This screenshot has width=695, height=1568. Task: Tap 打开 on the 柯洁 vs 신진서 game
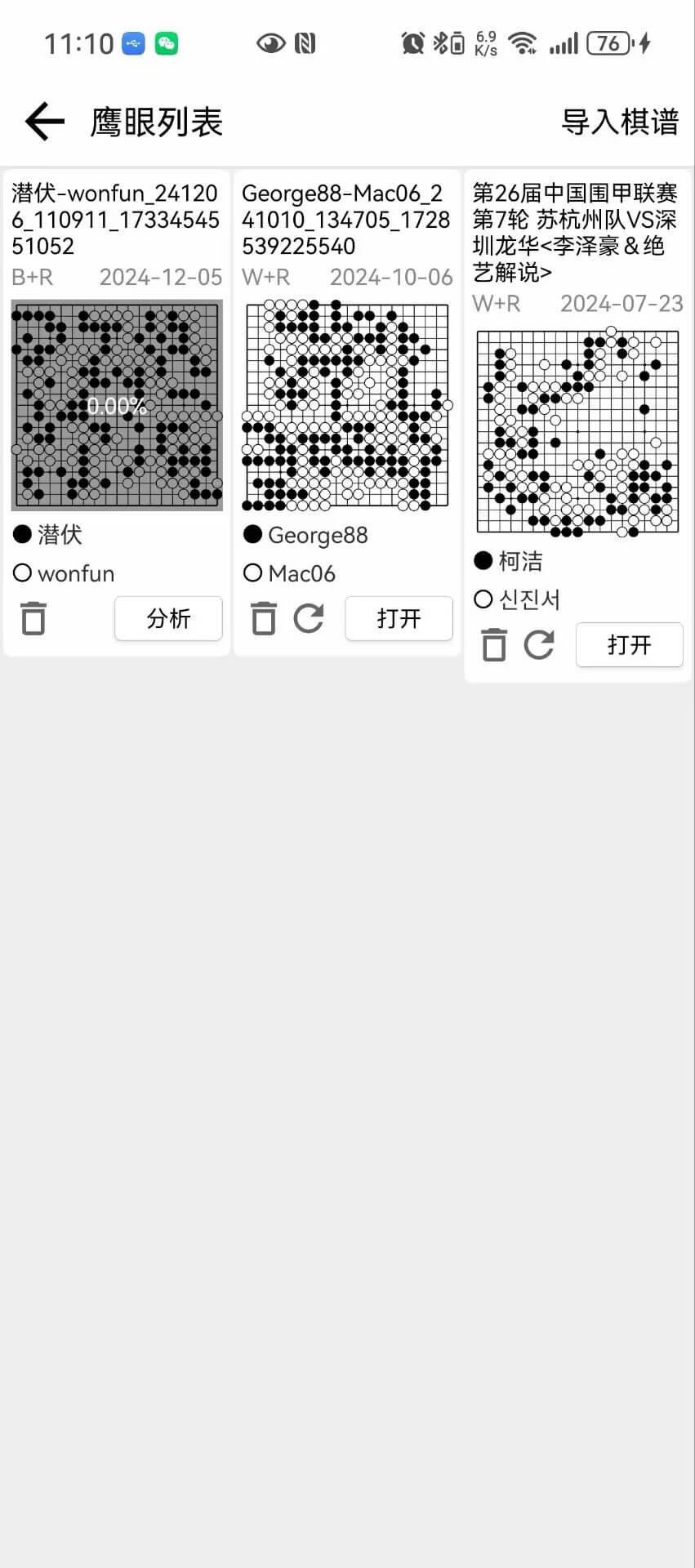[629, 644]
